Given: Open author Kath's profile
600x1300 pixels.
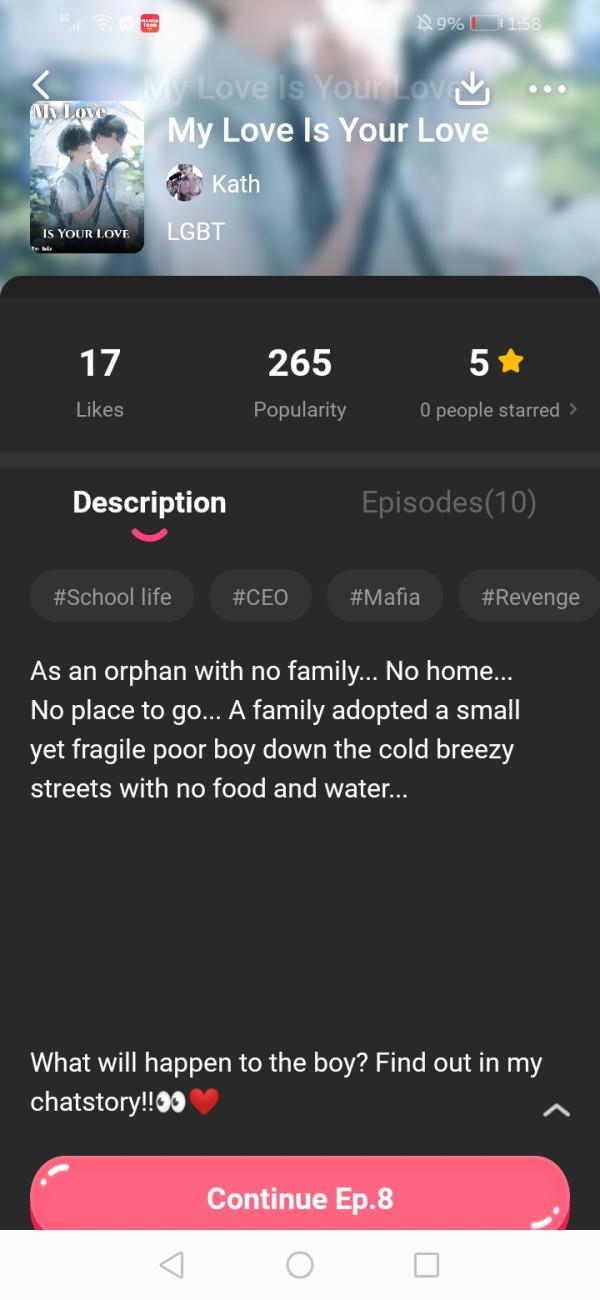Looking at the screenshot, I should point(213,184).
